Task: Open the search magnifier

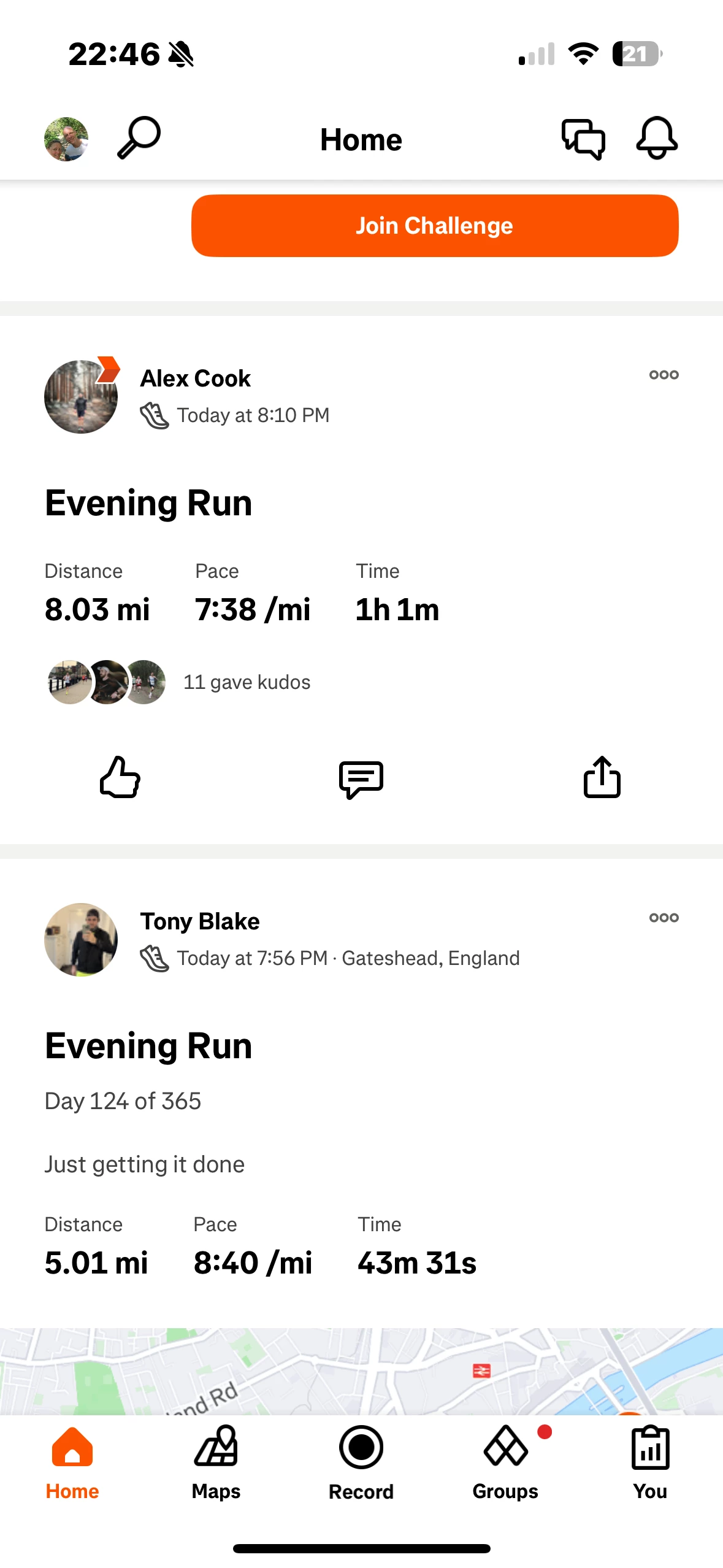Action: (x=139, y=138)
